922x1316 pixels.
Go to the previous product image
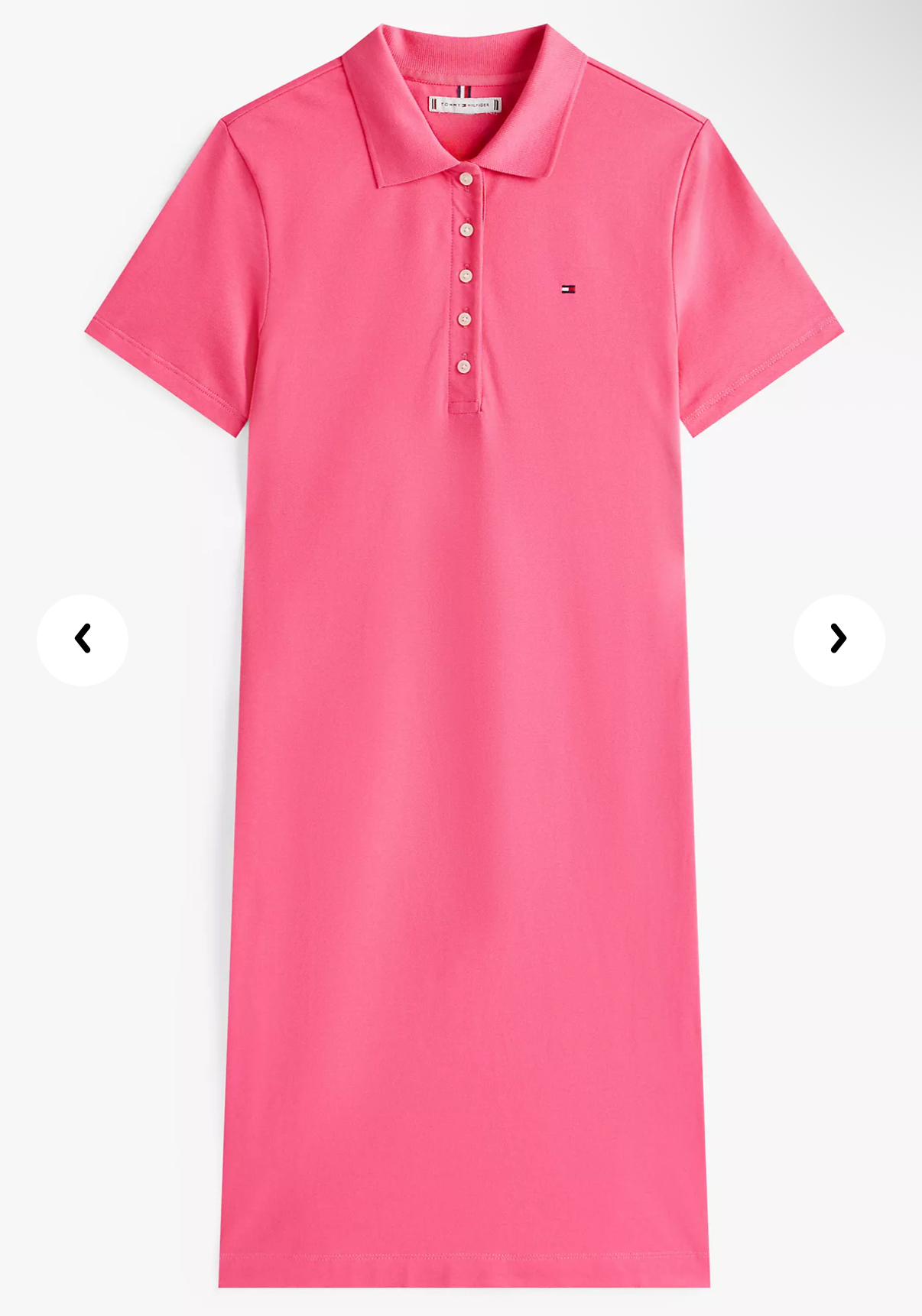click(x=83, y=639)
